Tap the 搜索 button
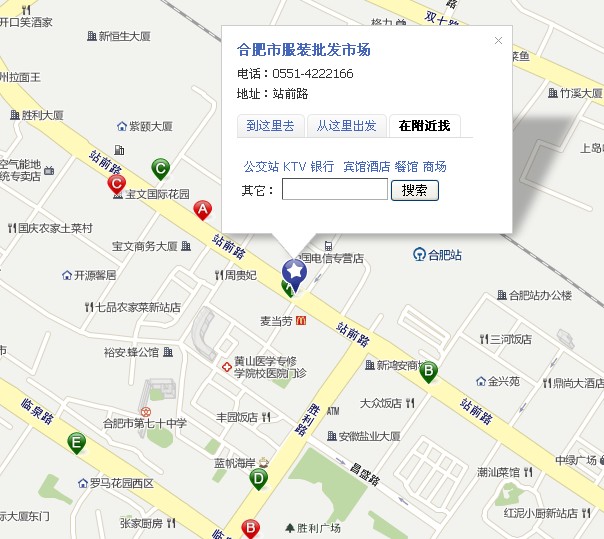 tap(414, 190)
